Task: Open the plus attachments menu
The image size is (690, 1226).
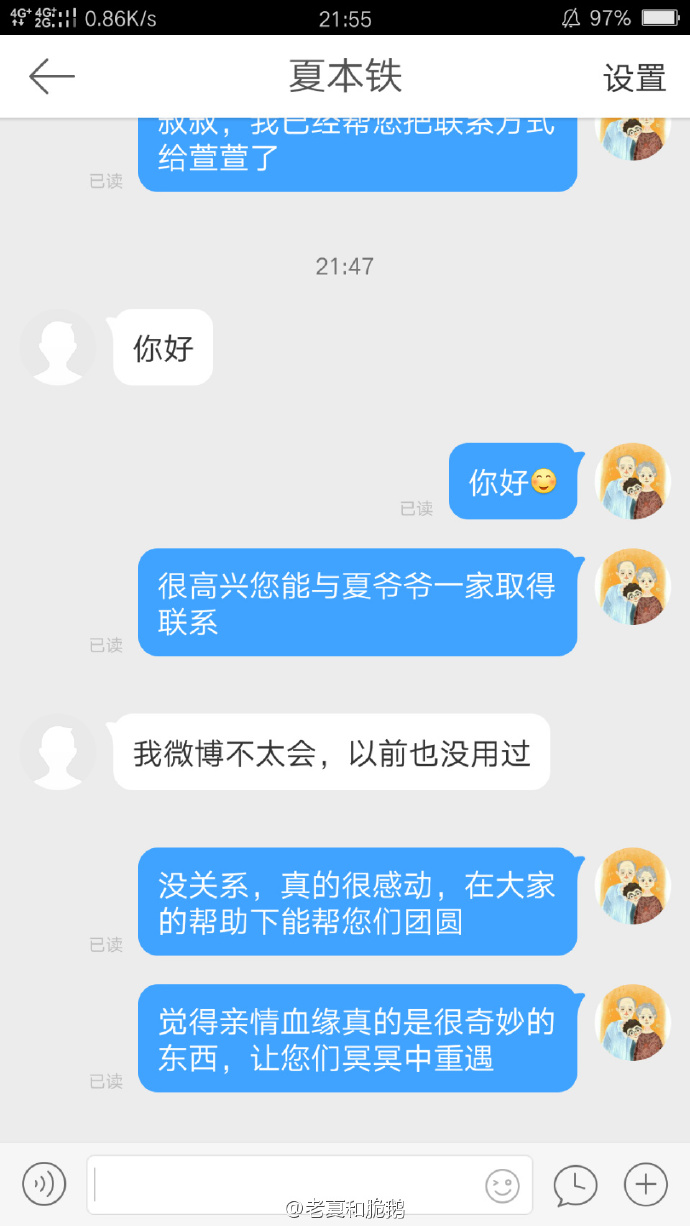Action: click(x=645, y=1185)
